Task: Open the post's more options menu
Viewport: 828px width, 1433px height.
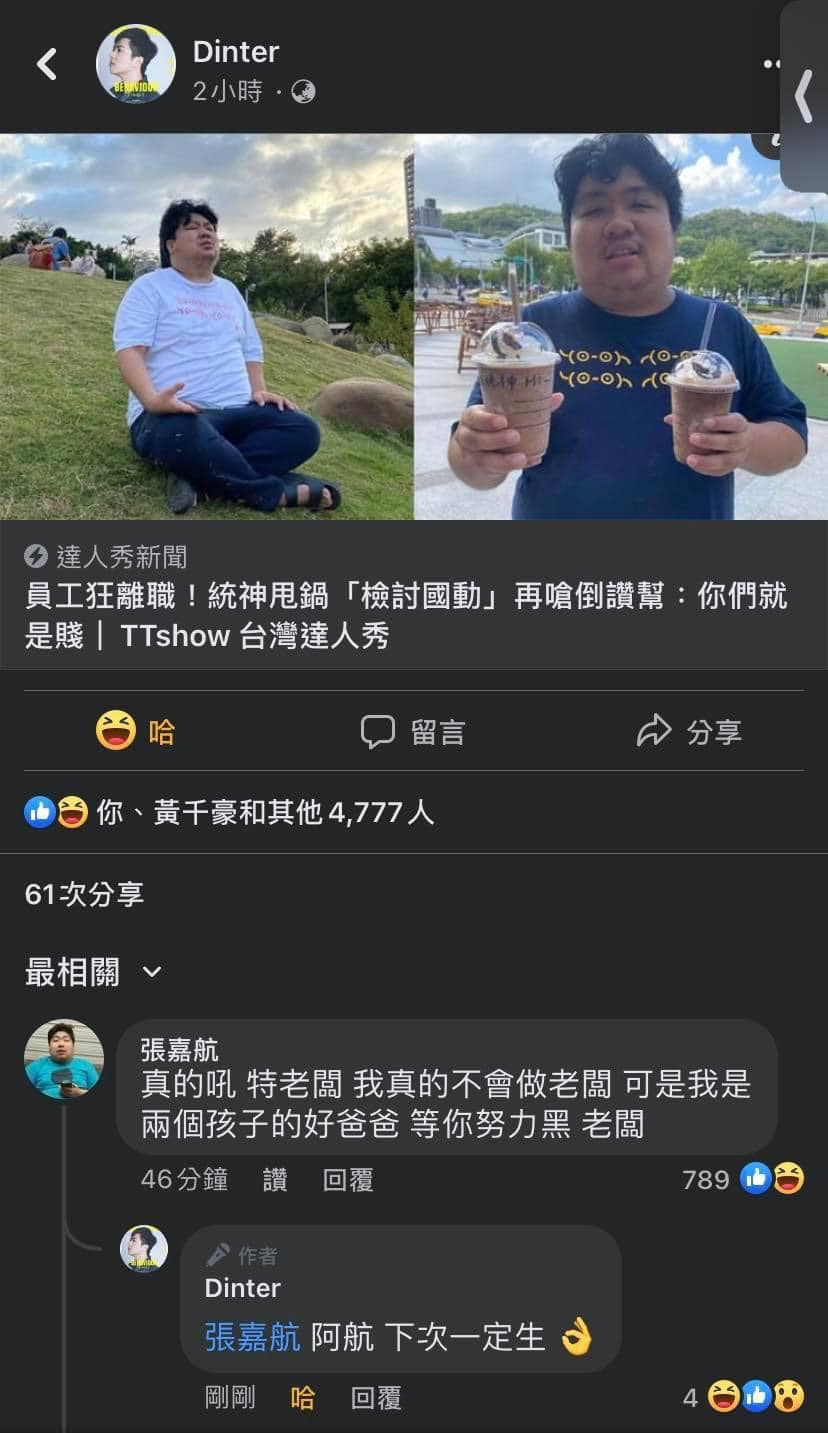Action: [771, 63]
